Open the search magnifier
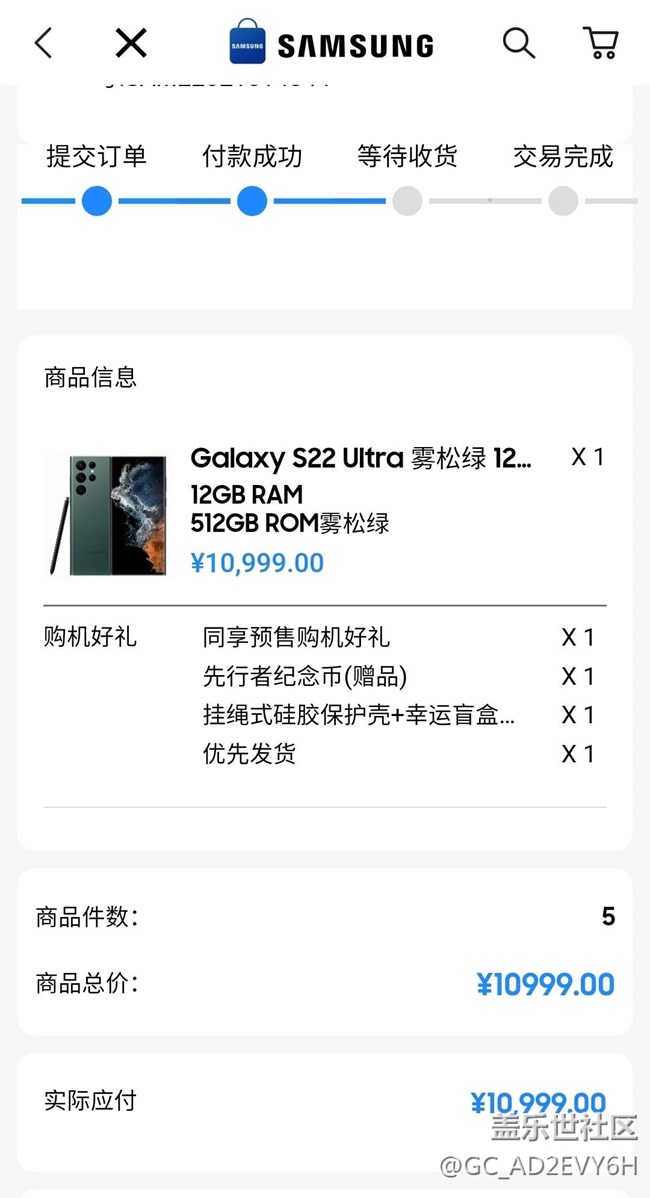 pos(518,43)
